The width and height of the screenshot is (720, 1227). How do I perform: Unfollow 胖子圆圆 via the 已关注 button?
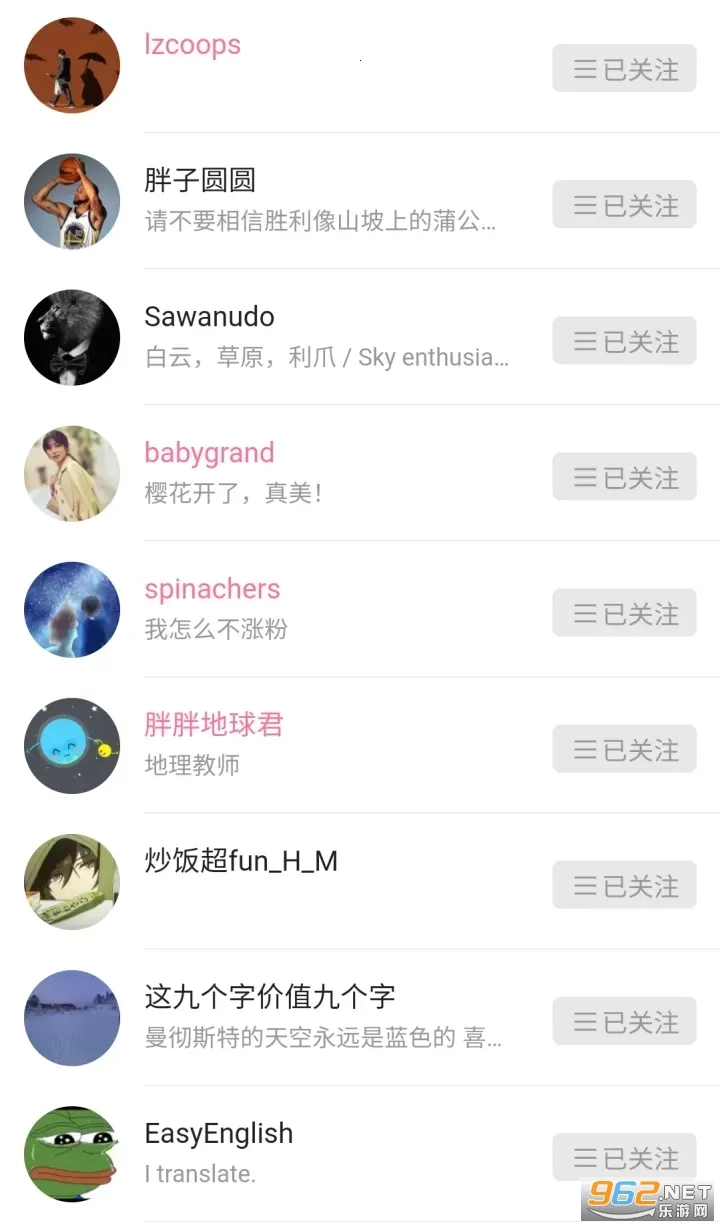pyautogui.click(x=624, y=205)
